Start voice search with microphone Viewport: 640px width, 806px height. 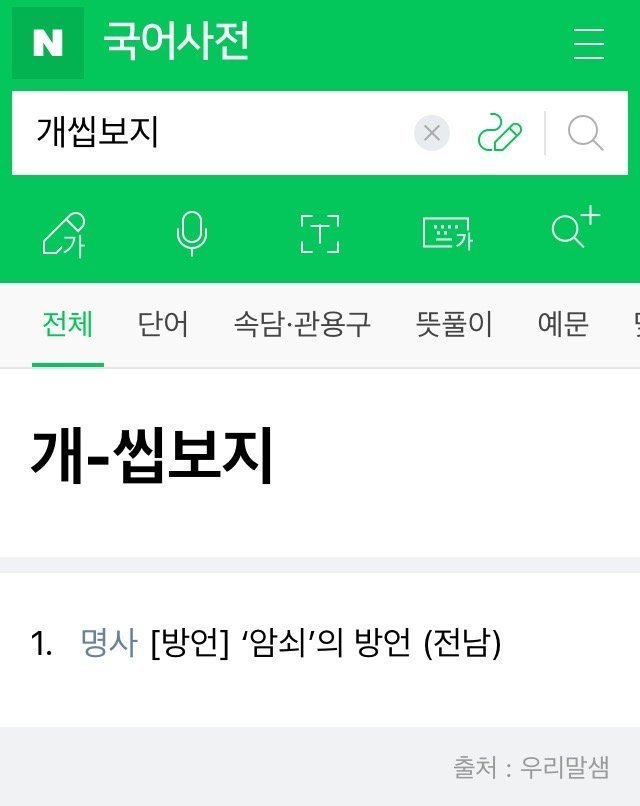(x=191, y=234)
